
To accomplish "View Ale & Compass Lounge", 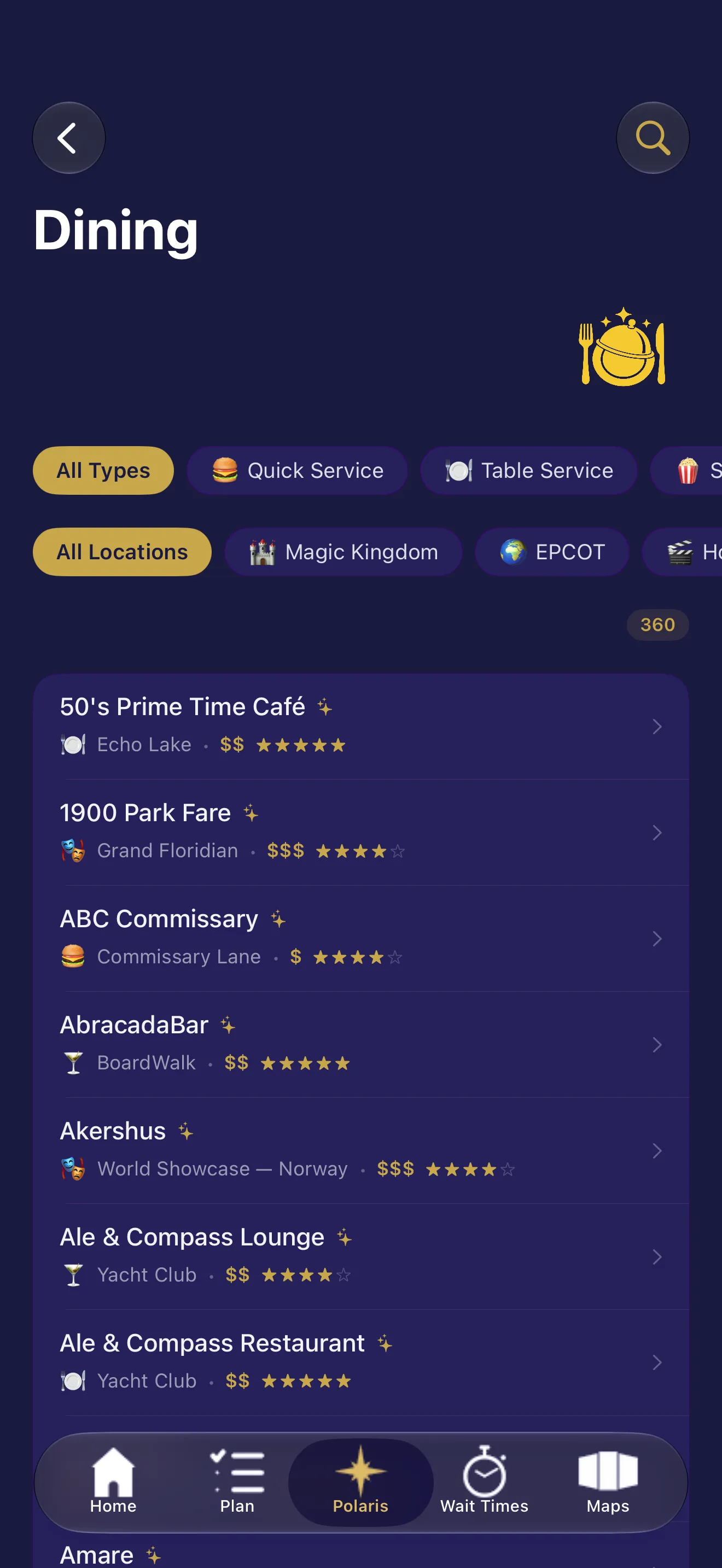I will point(361,1256).
